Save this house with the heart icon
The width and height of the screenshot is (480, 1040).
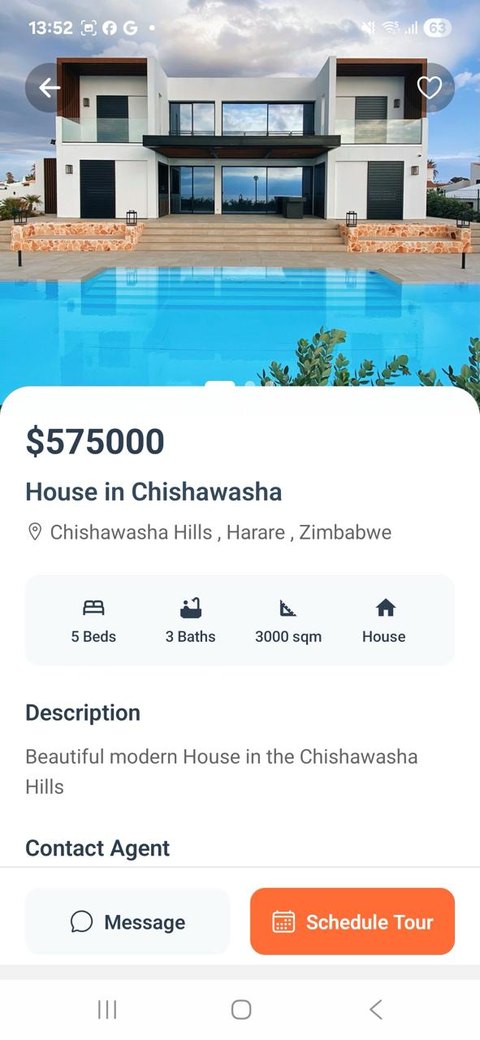click(x=430, y=88)
